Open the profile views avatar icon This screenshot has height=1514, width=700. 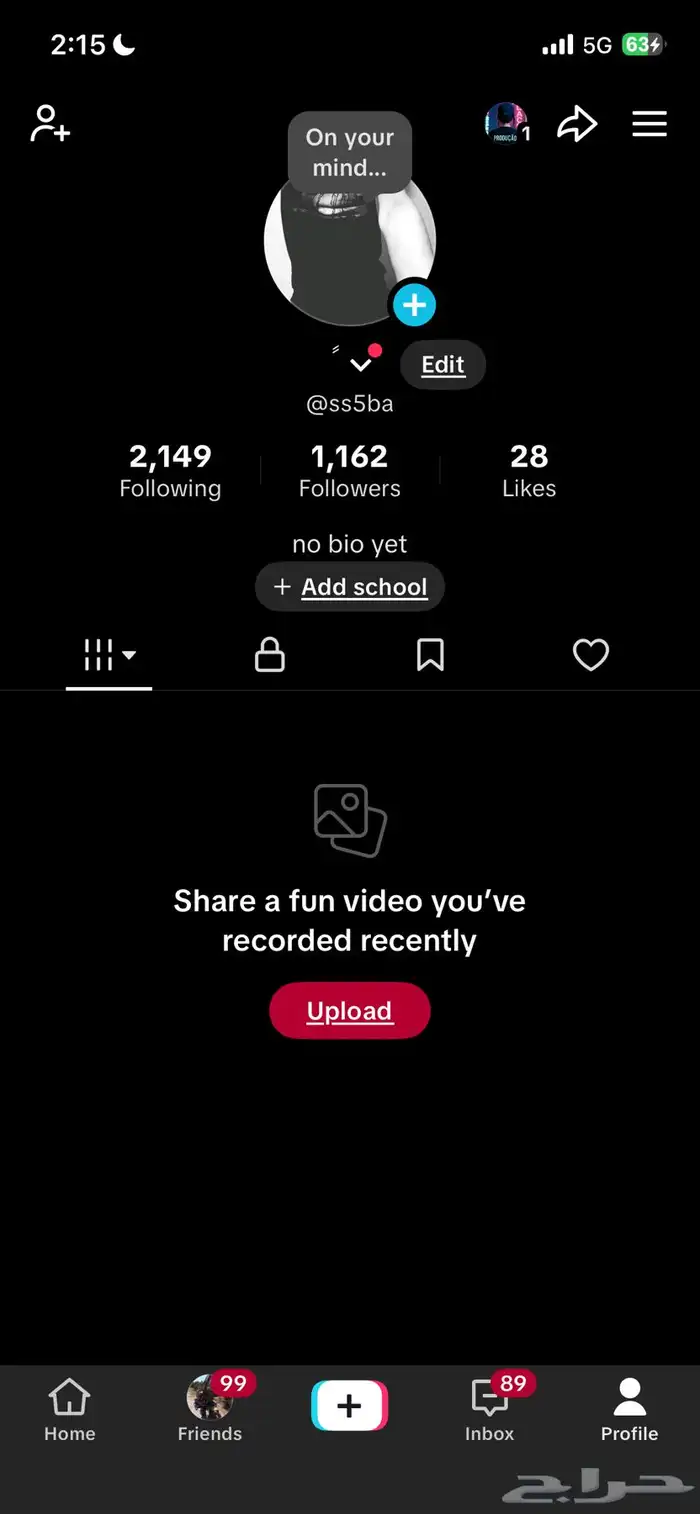coord(506,124)
